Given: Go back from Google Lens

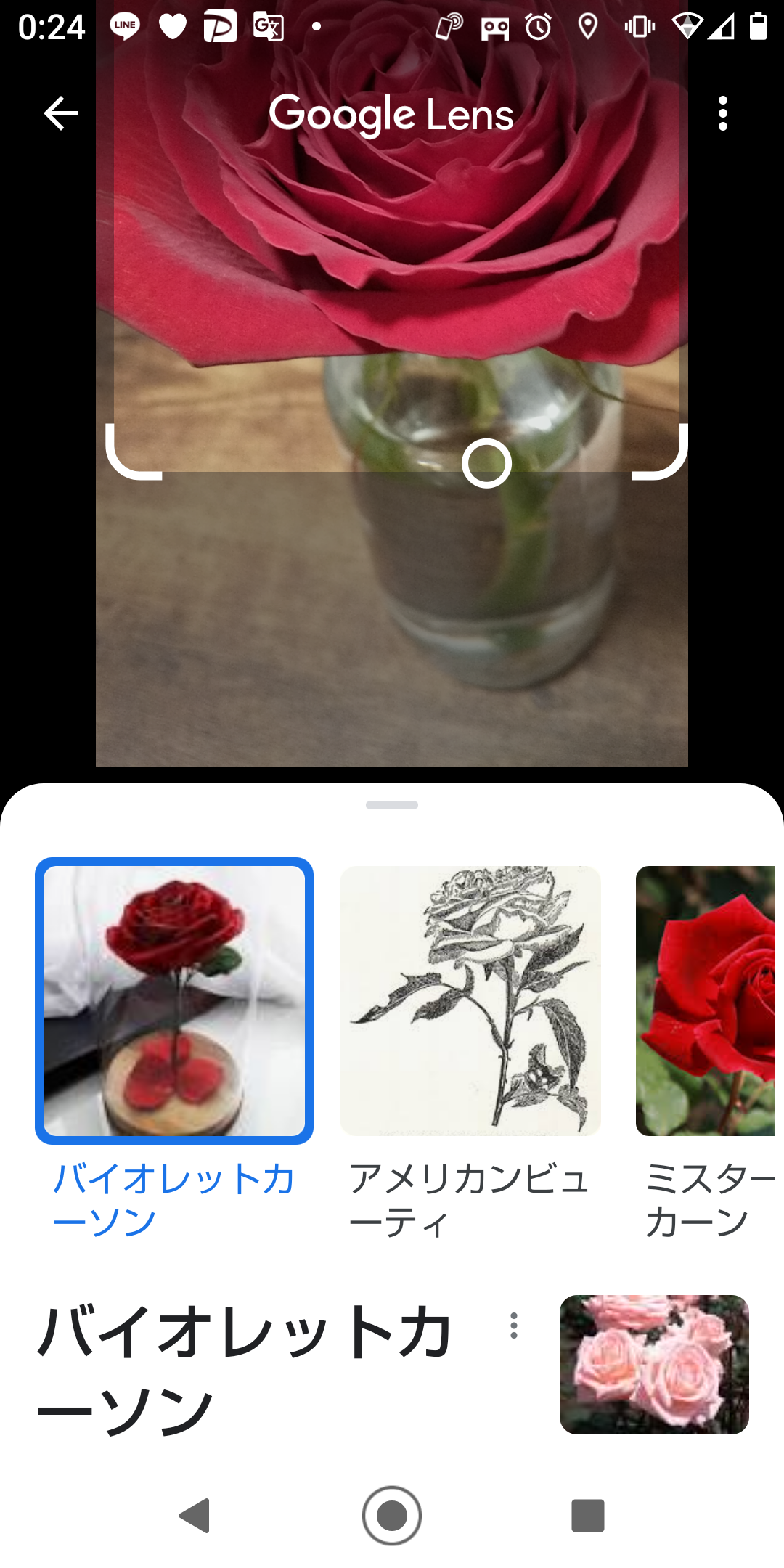Looking at the screenshot, I should click(61, 114).
